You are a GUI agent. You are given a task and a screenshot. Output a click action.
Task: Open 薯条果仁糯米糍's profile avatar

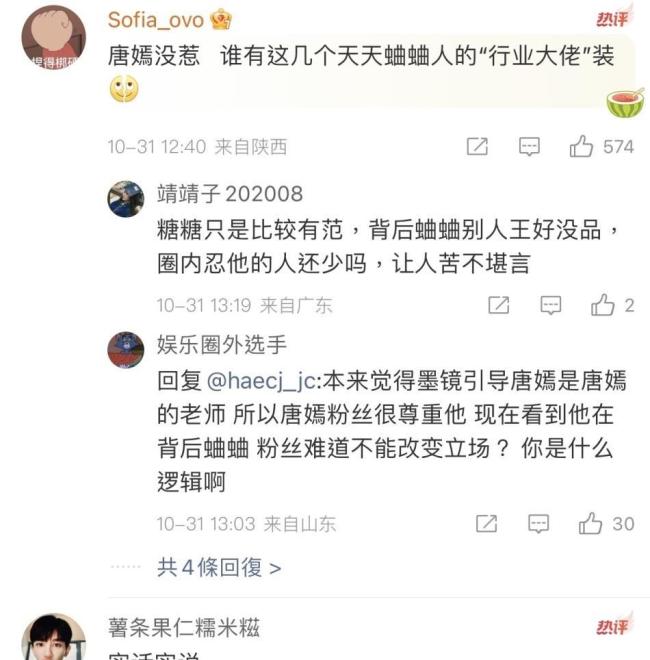click(x=53, y=640)
